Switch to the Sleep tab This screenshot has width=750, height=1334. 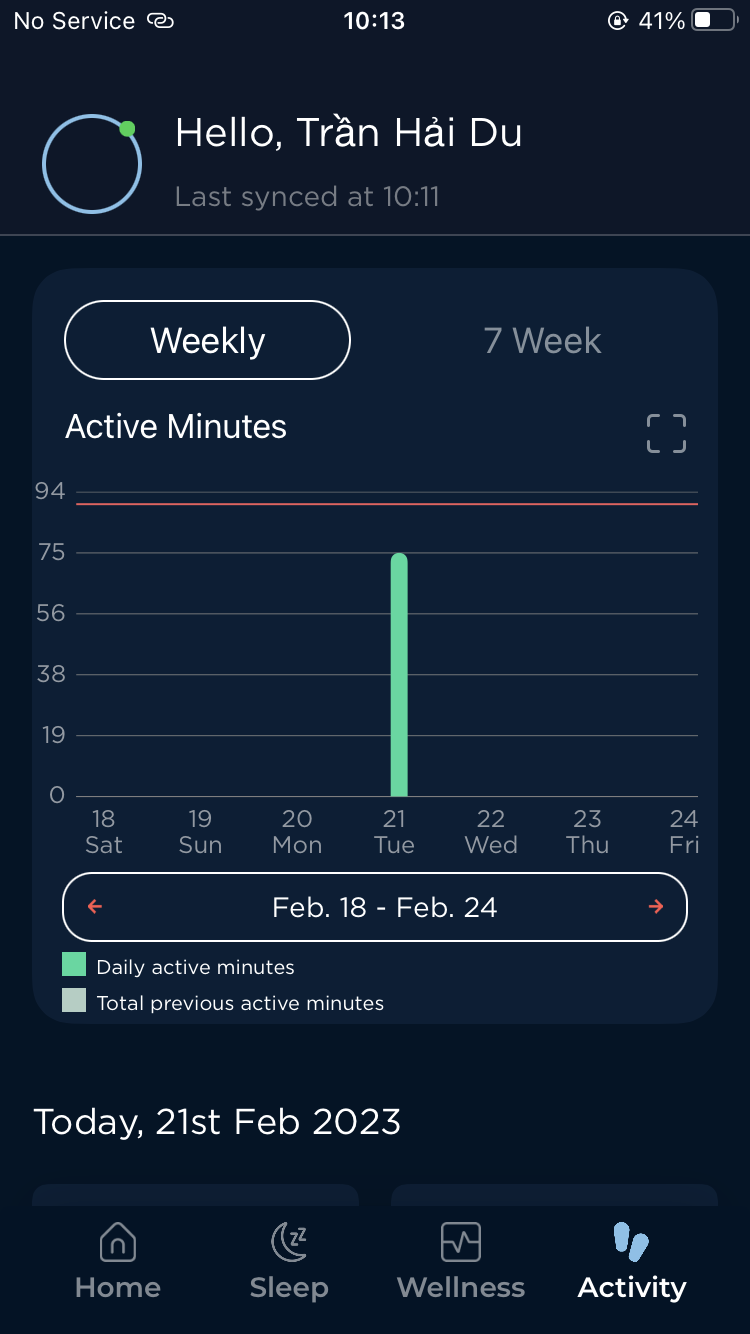[289, 1260]
